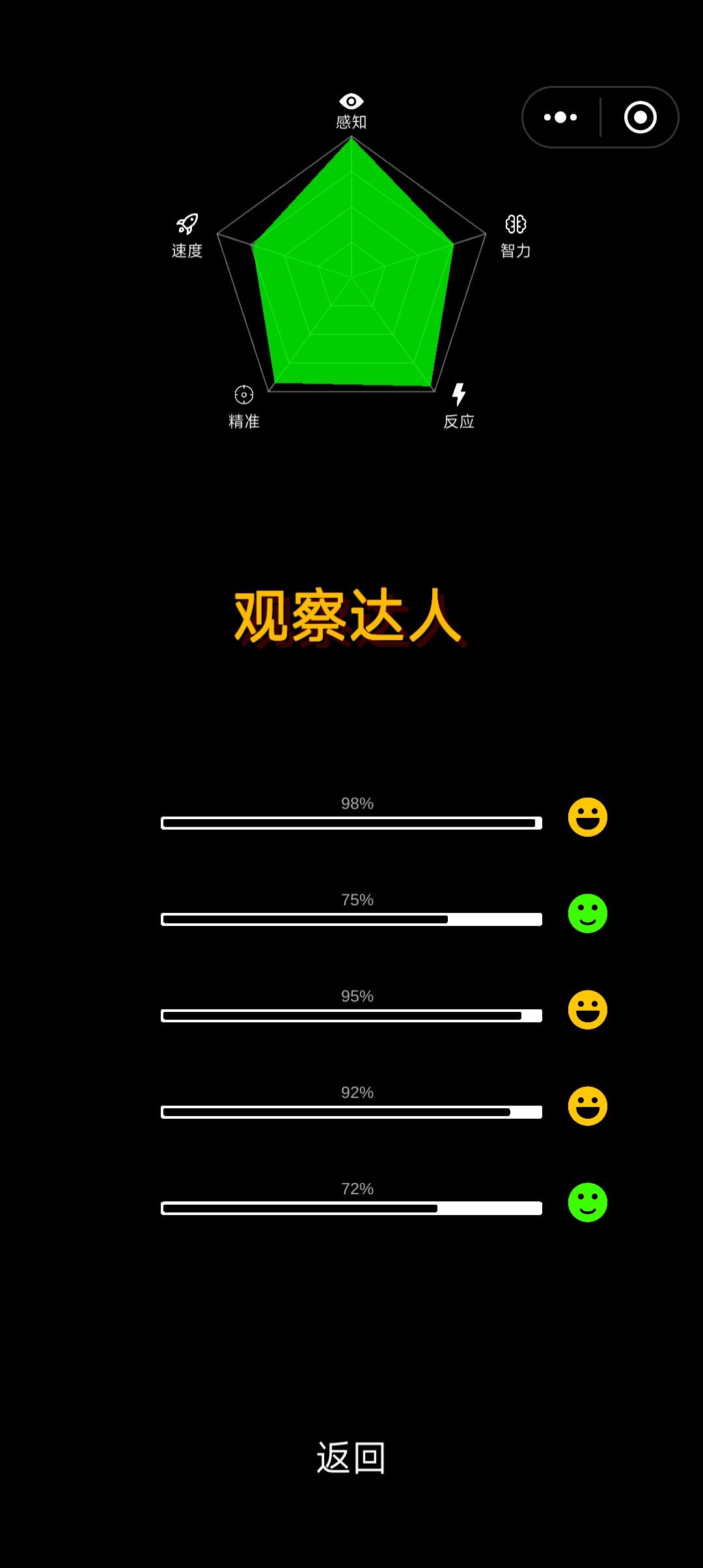703x1568 pixels.
Task: Open the WeChat mini-program more options menu
Action: click(558, 117)
